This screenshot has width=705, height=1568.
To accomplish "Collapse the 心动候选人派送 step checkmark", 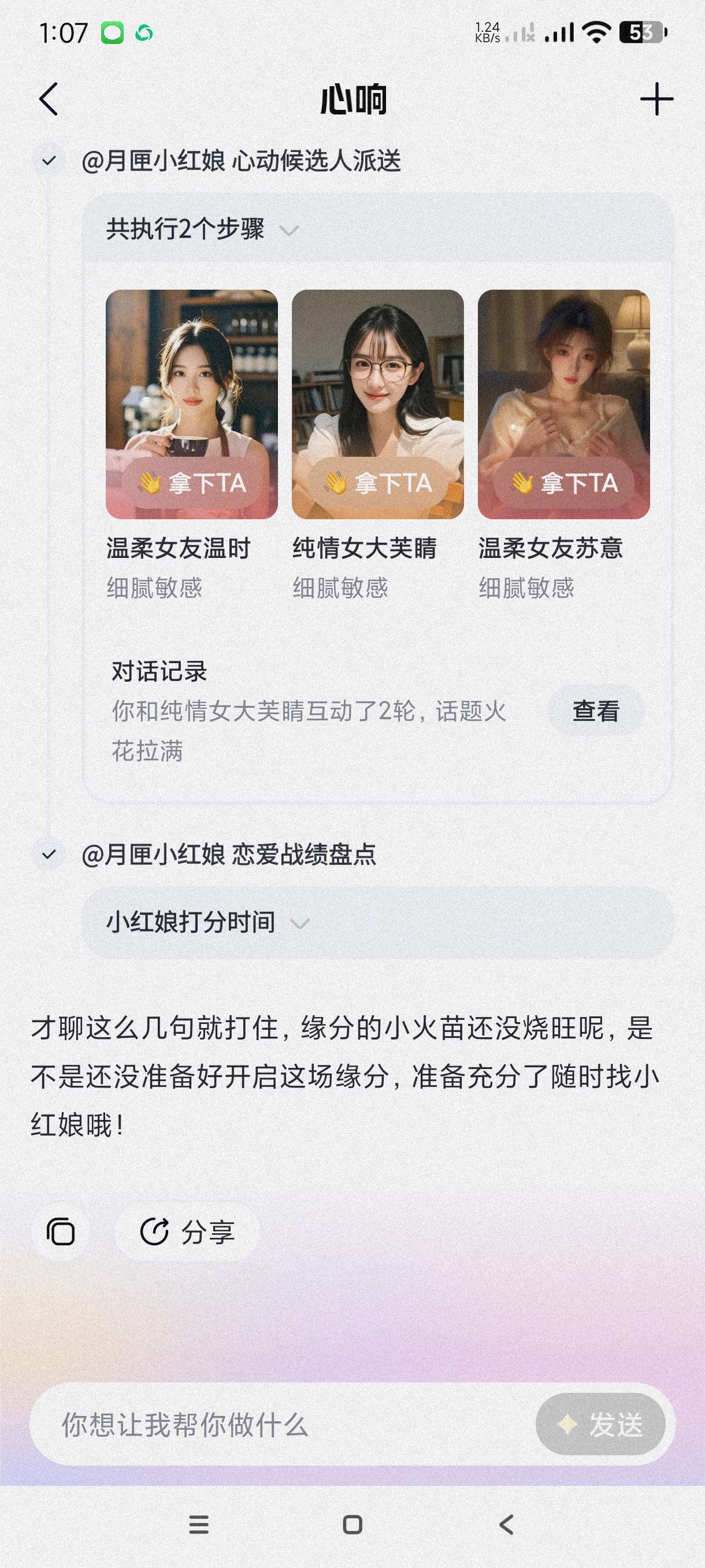I will (49, 161).
